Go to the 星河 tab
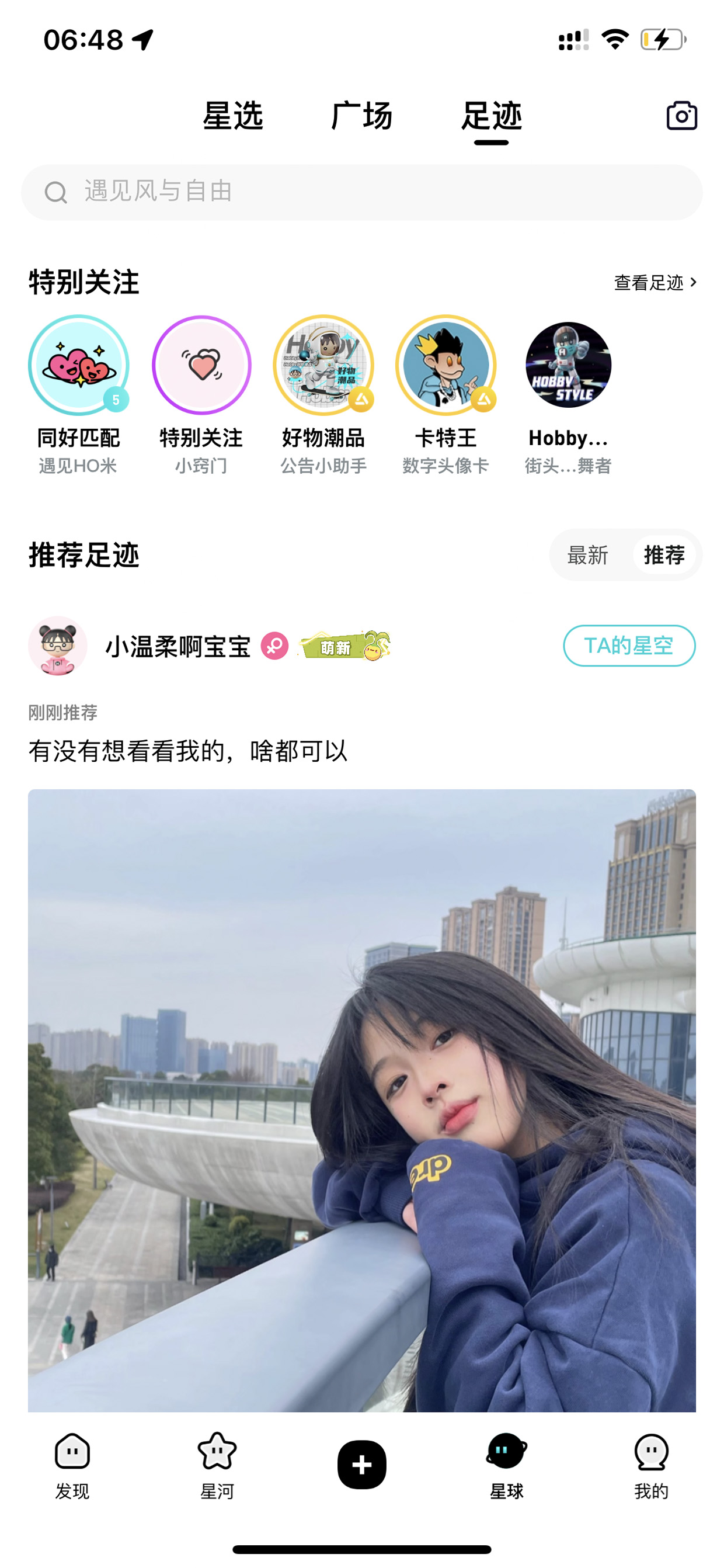This screenshot has width=724, height=1568. [x=217, y=1466]
